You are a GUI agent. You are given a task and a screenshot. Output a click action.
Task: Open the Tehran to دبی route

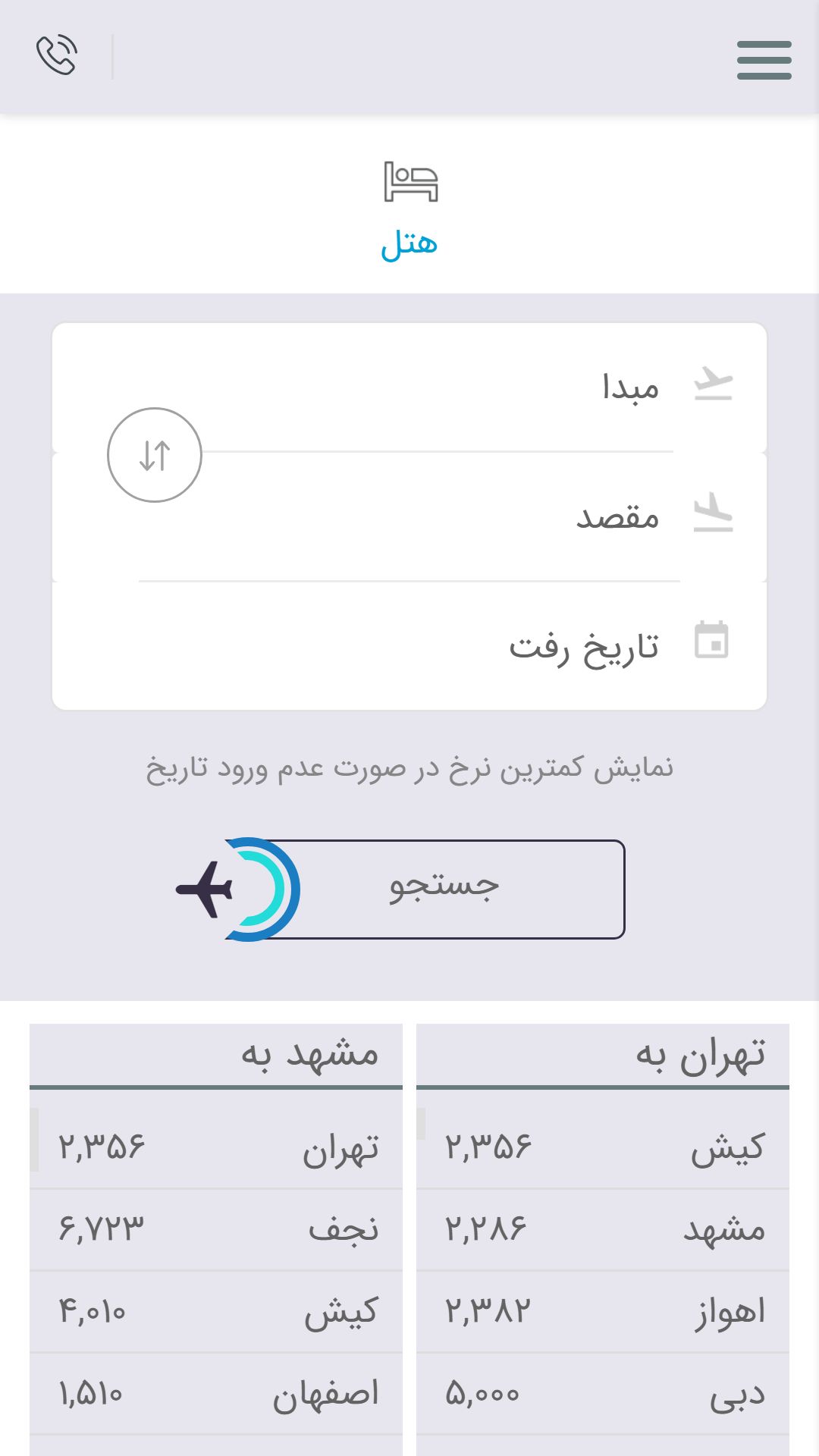(x=603, y=1394)
